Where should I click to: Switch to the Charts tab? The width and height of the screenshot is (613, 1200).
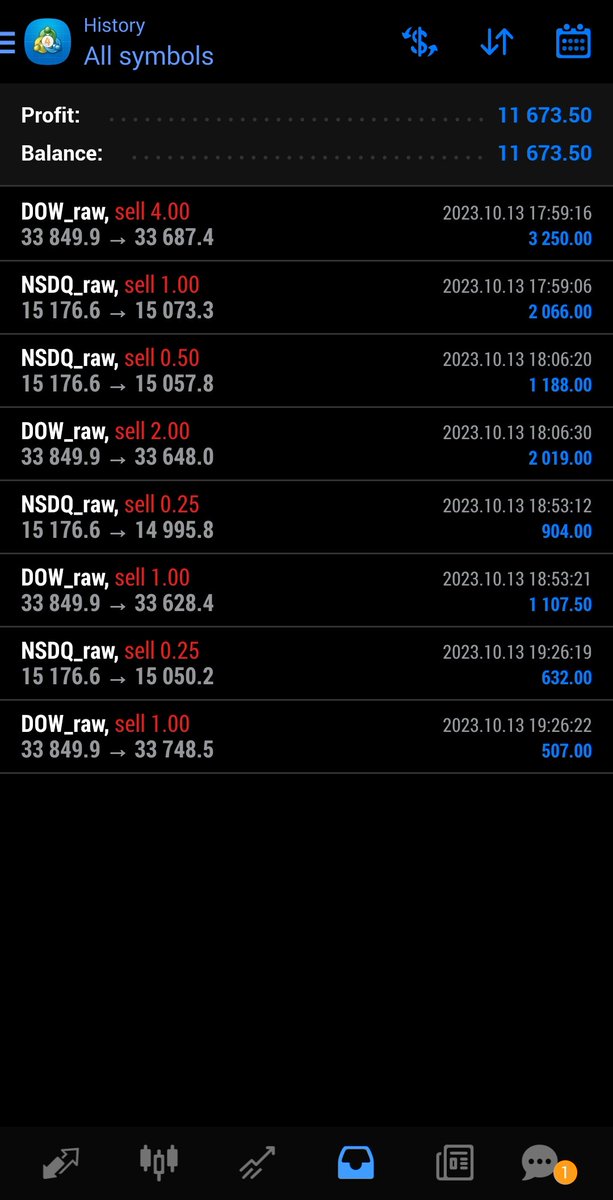(158, 1163)
